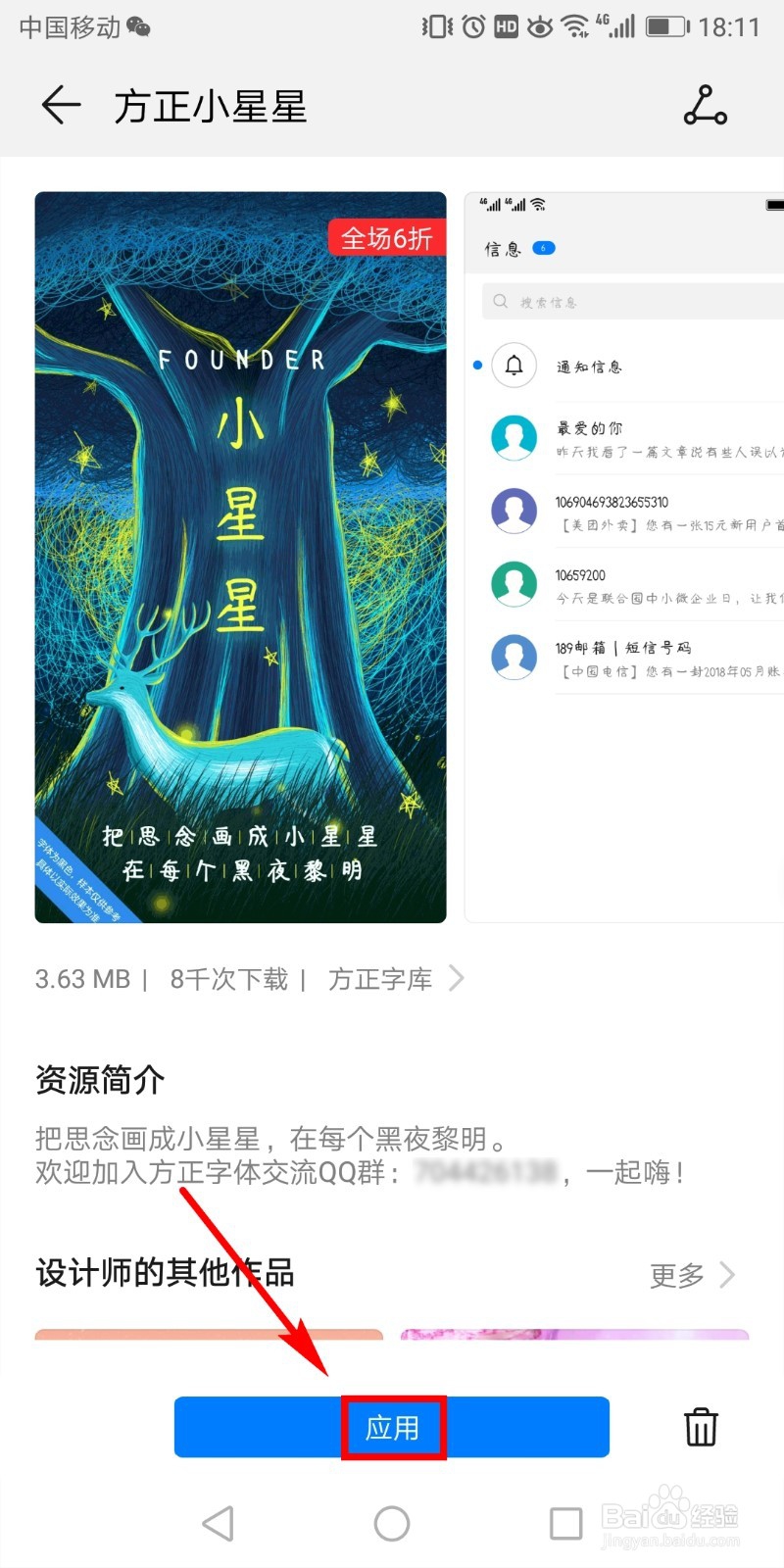The image size is (784, 1568).
Task: Open the font preview poster image
Action: tap(240, 556)
